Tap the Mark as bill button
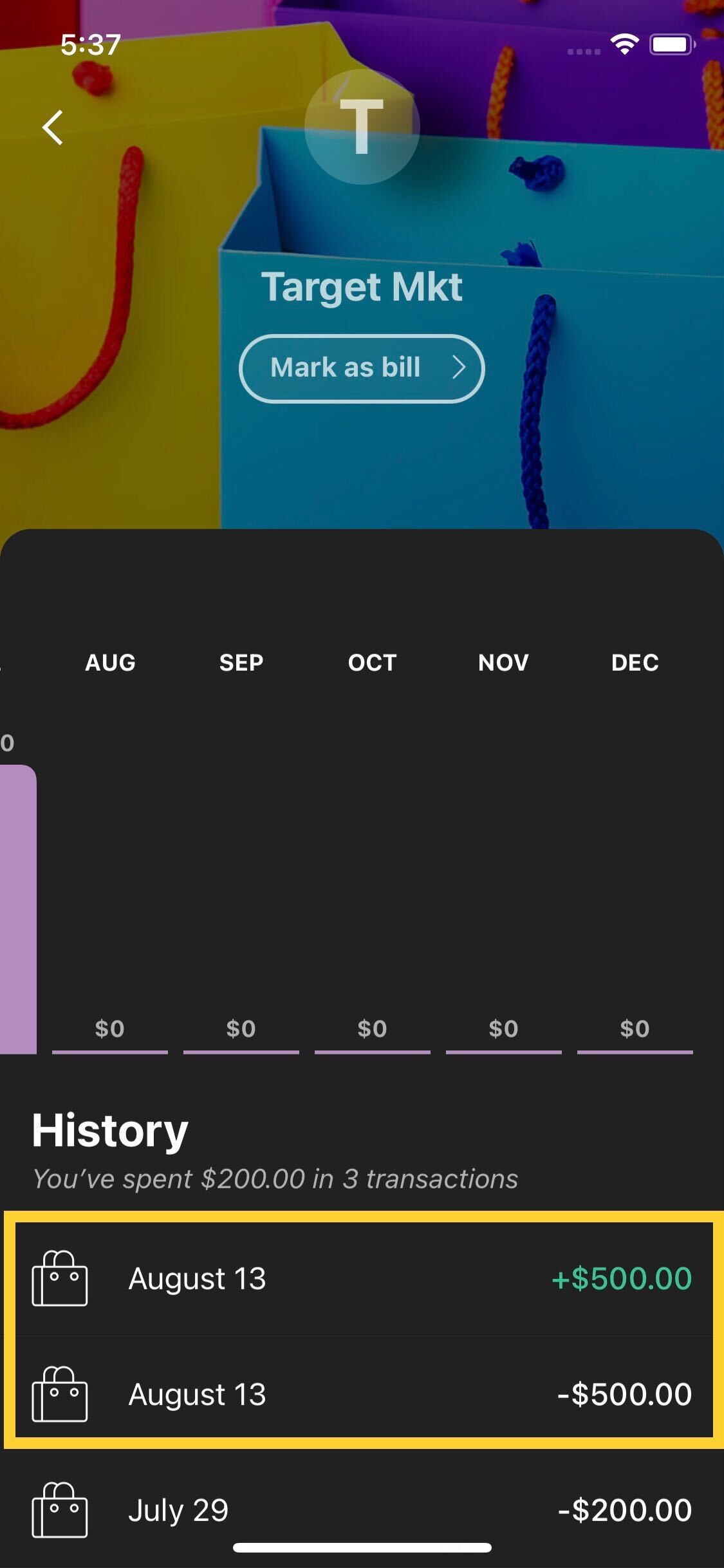The width and height of the screenshot is (724, 1568). tap(362, 369)
